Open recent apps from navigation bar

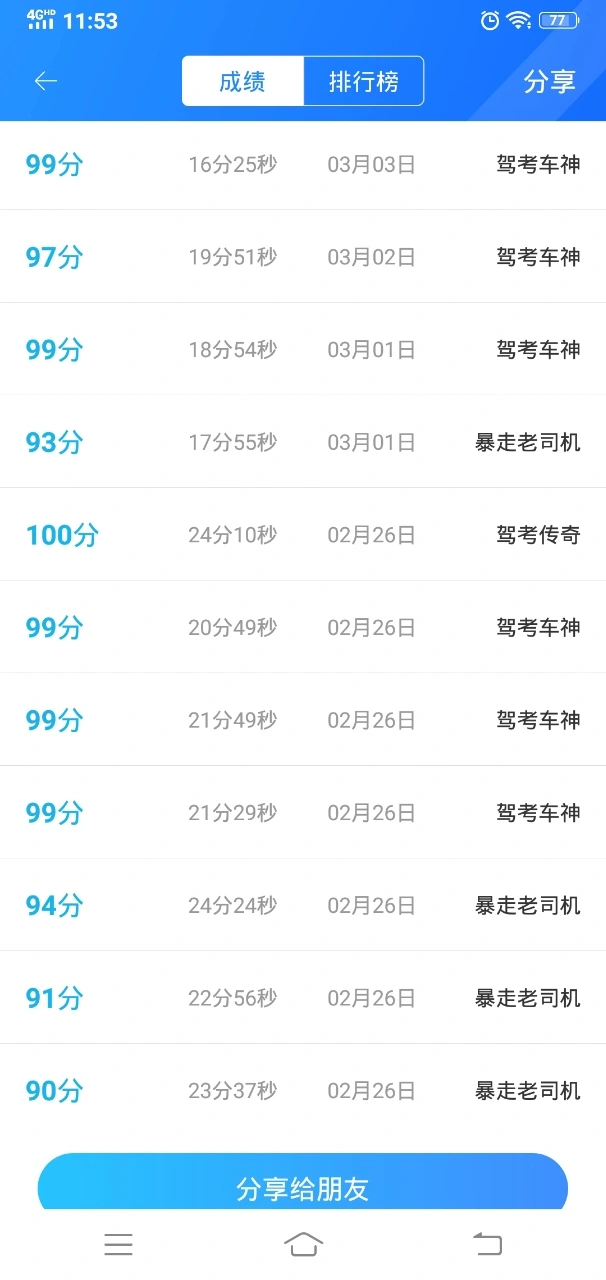[x=118, y=1244]
